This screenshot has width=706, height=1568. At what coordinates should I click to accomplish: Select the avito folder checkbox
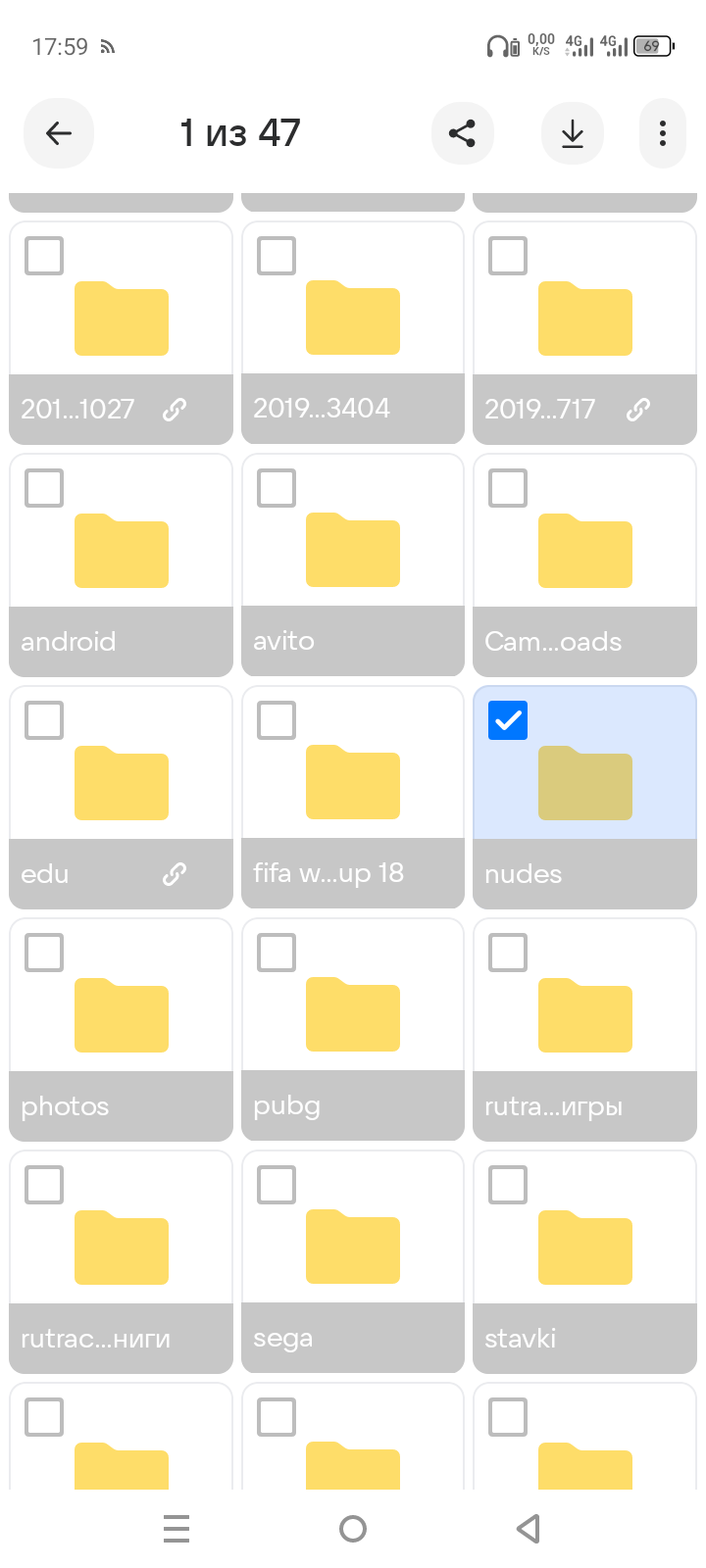(277, 488)
